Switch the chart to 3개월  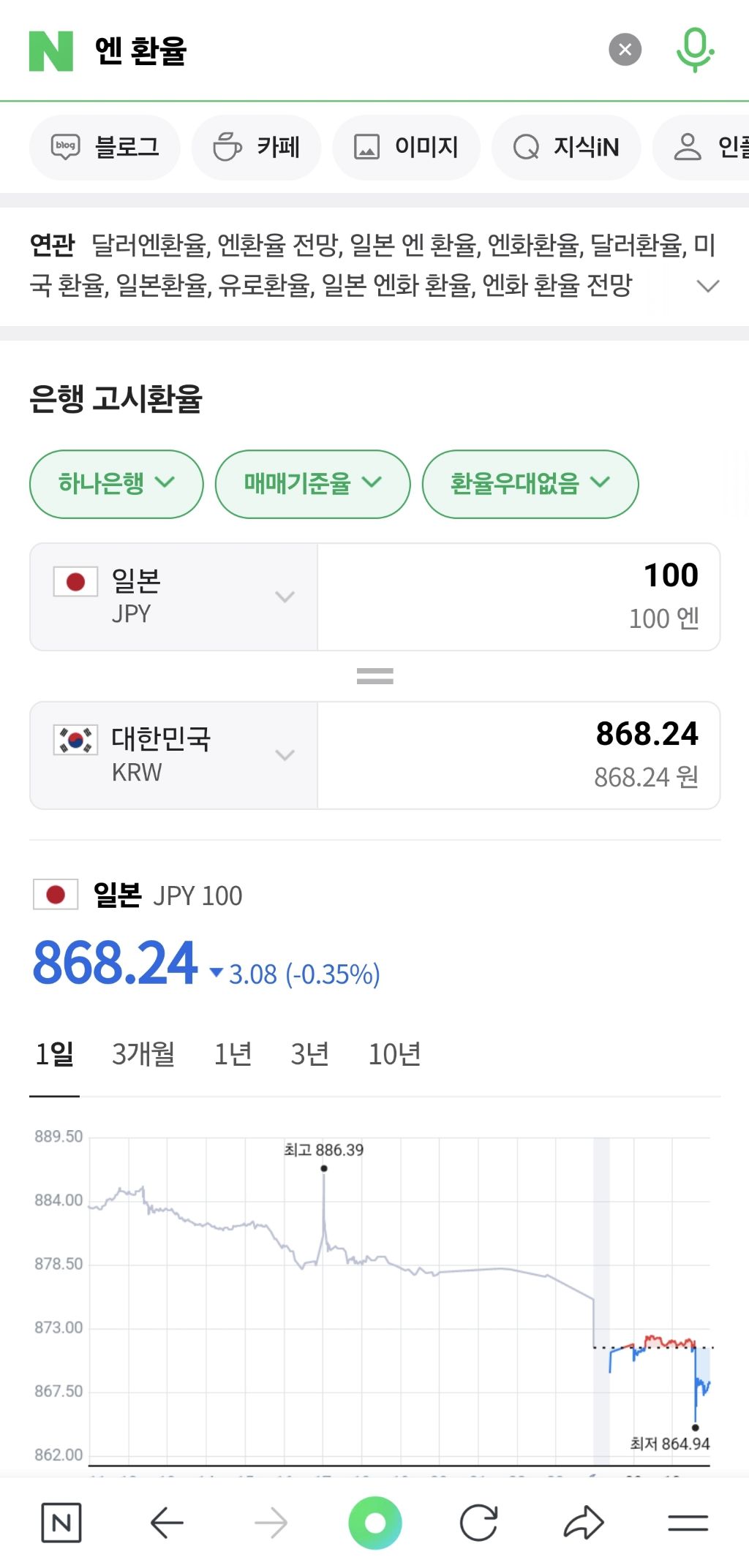click(x=143, y=1054)
